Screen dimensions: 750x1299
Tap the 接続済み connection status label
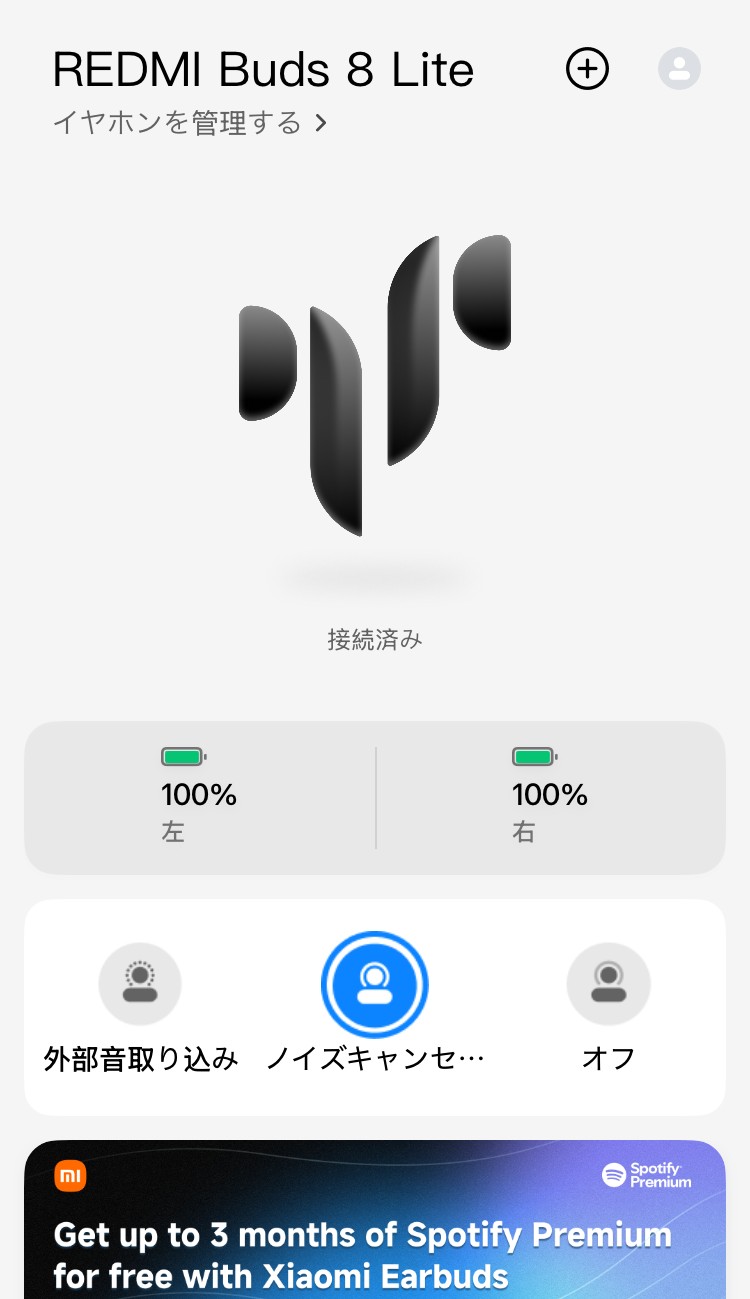click(x=375, y=640)
